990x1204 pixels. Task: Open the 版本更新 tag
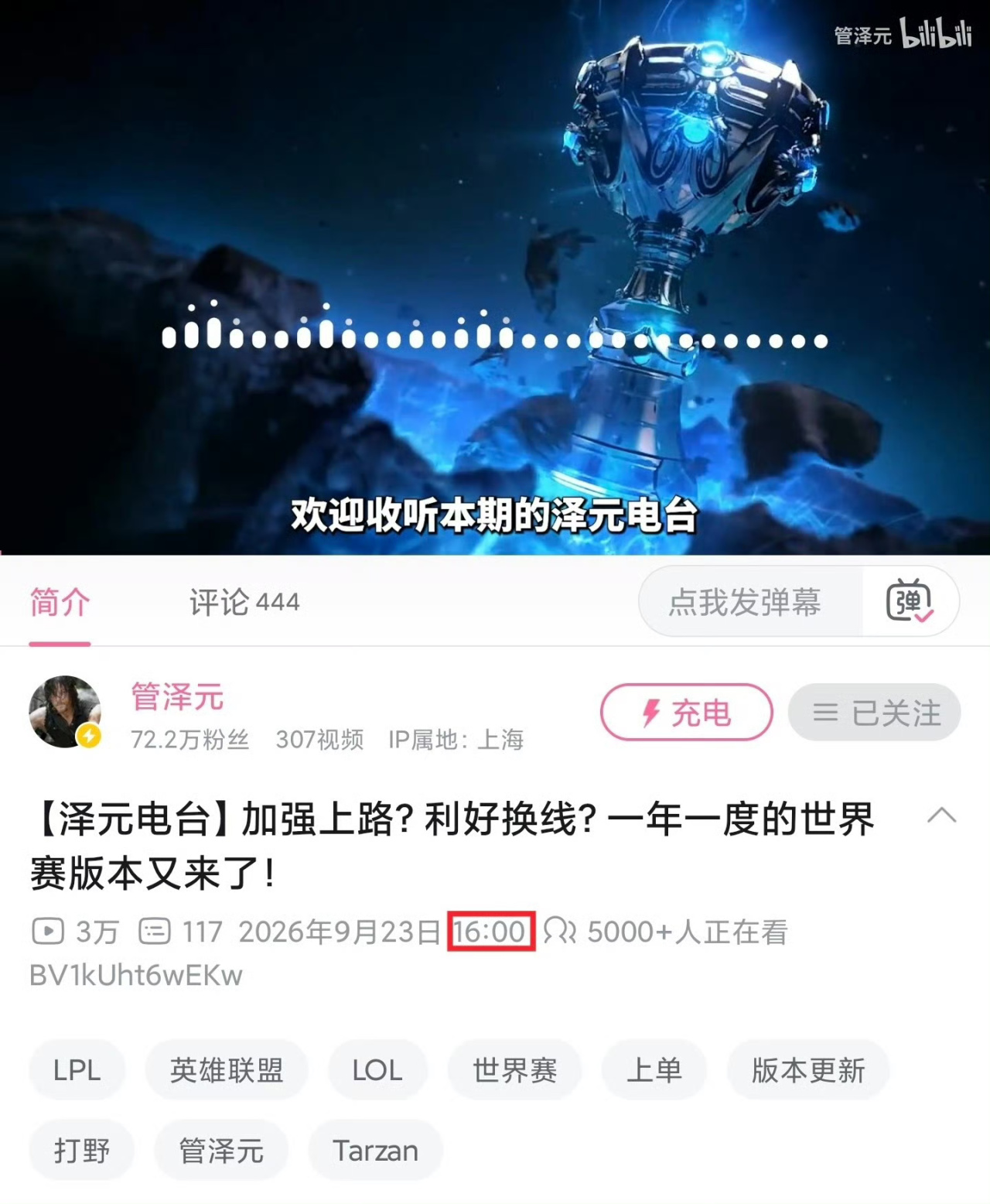pos(808,1070)
